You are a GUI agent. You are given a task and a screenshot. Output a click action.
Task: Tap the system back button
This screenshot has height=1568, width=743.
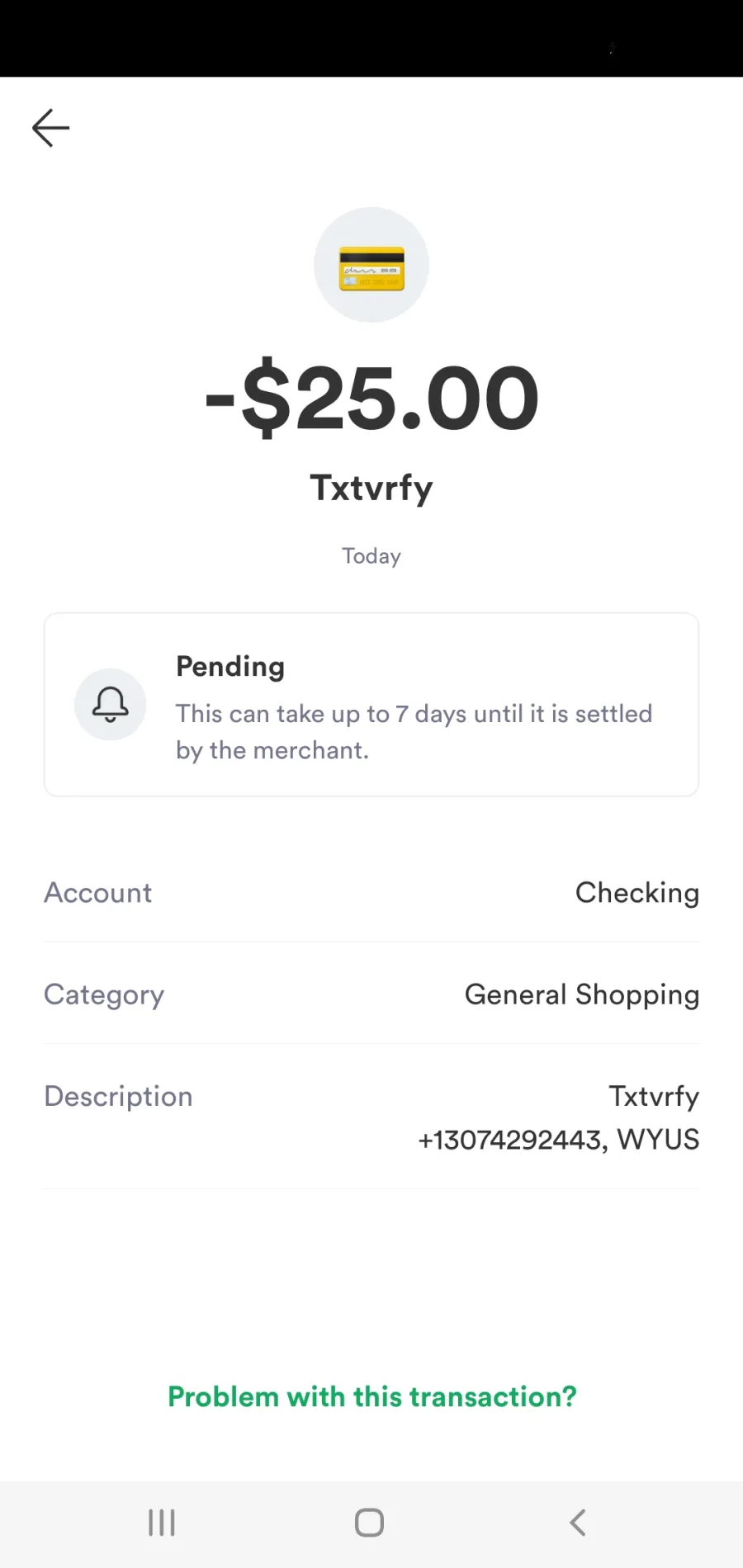(578, 1523)
